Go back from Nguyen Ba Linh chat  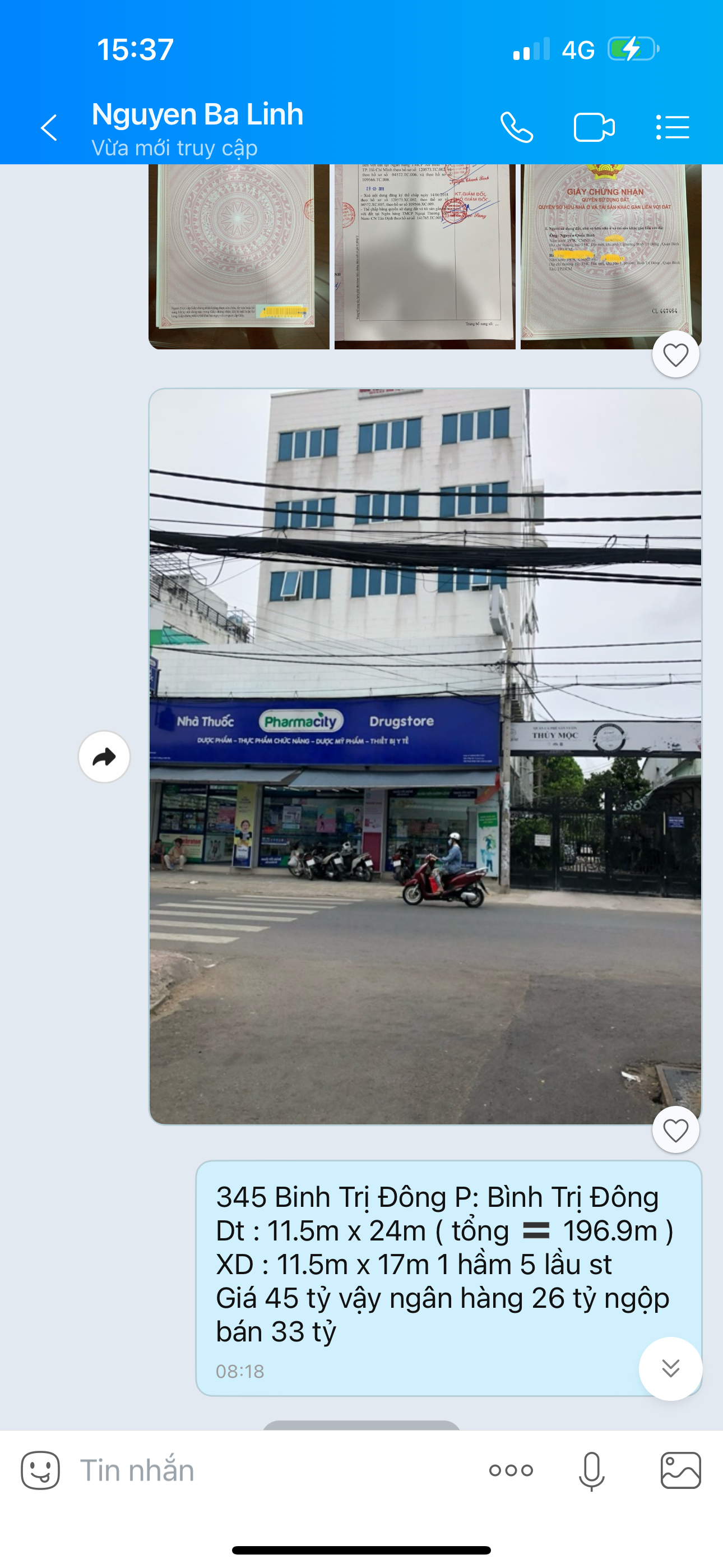pos(49,128)
